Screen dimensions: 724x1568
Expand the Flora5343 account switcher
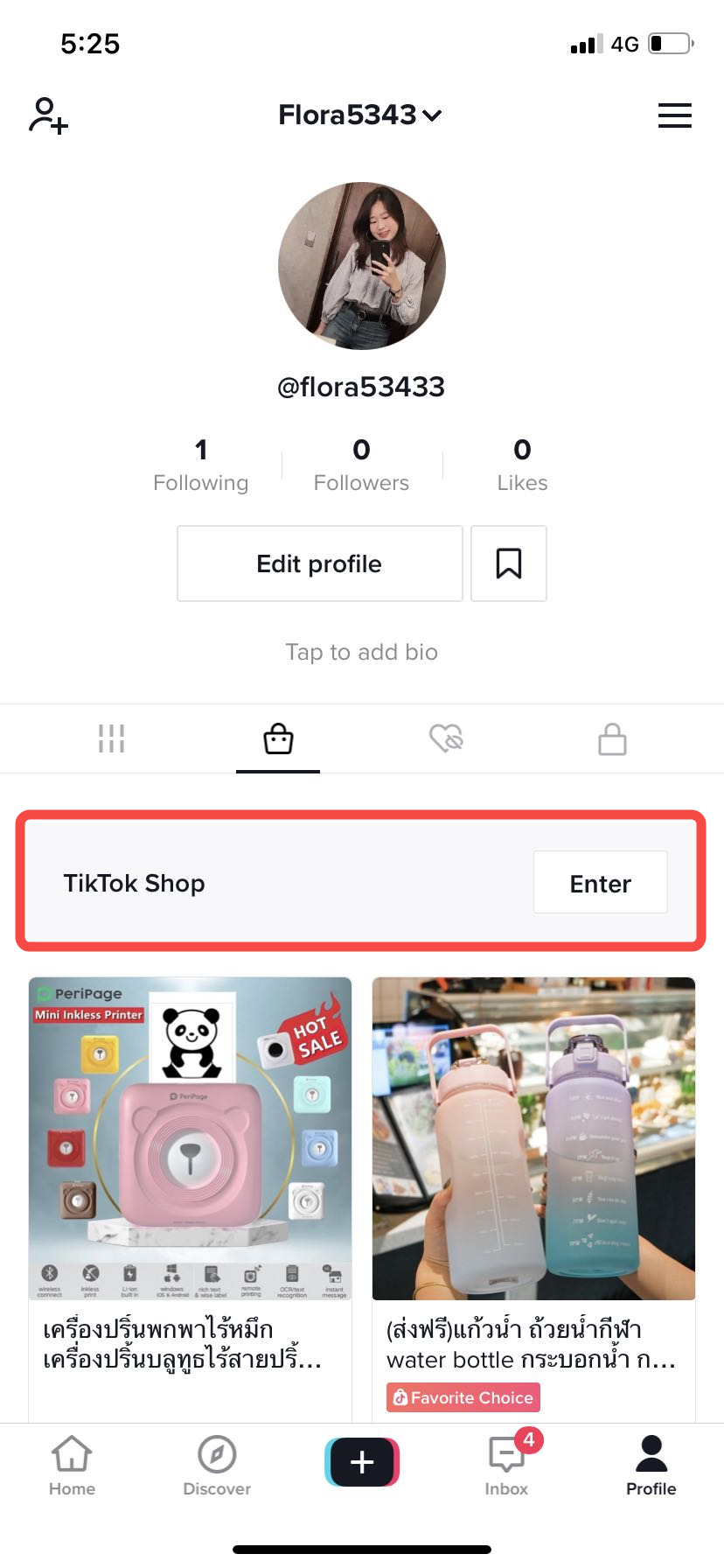(x=360, y=115)
